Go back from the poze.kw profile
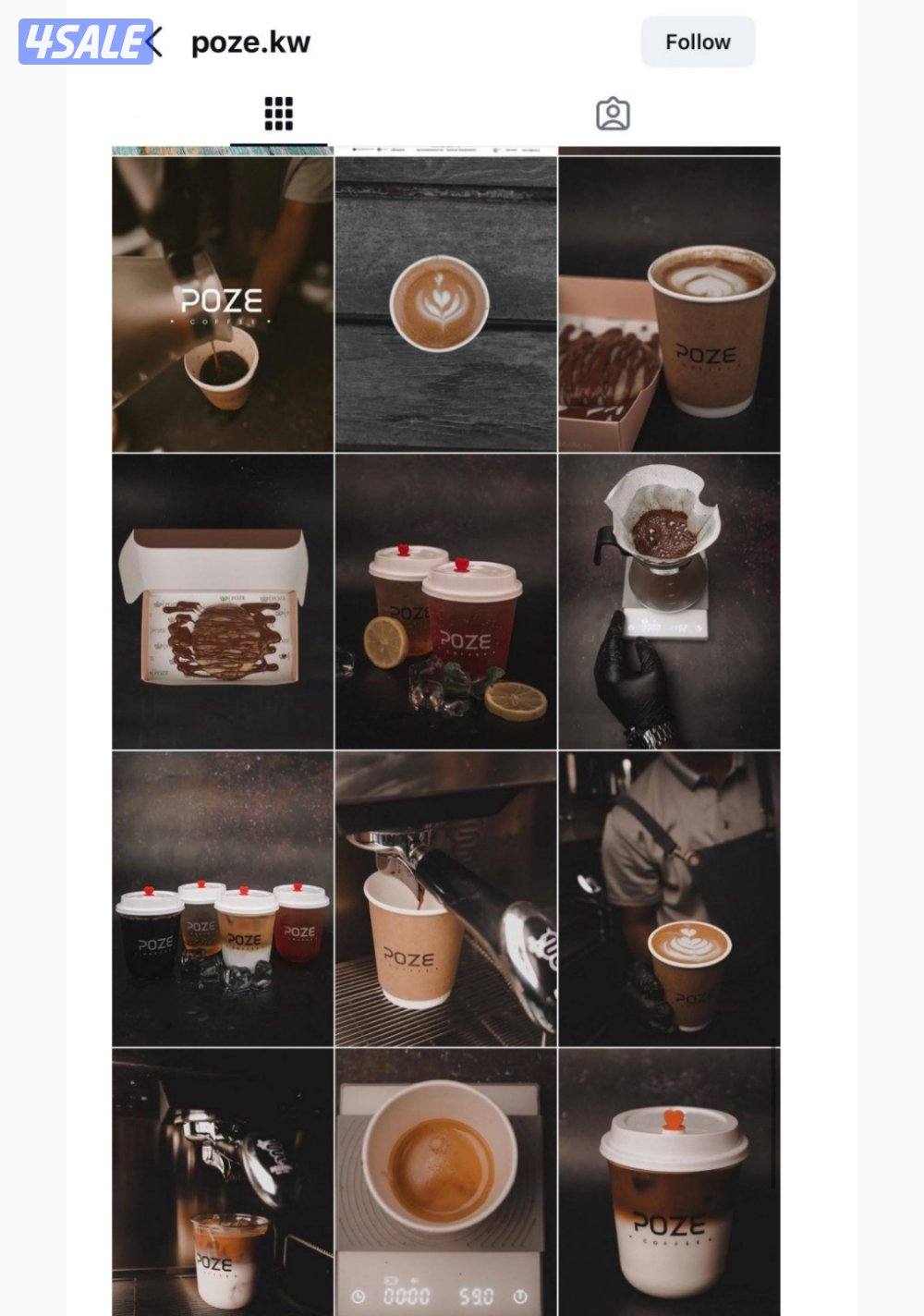The image size is (924, 1316). point(155,42)
